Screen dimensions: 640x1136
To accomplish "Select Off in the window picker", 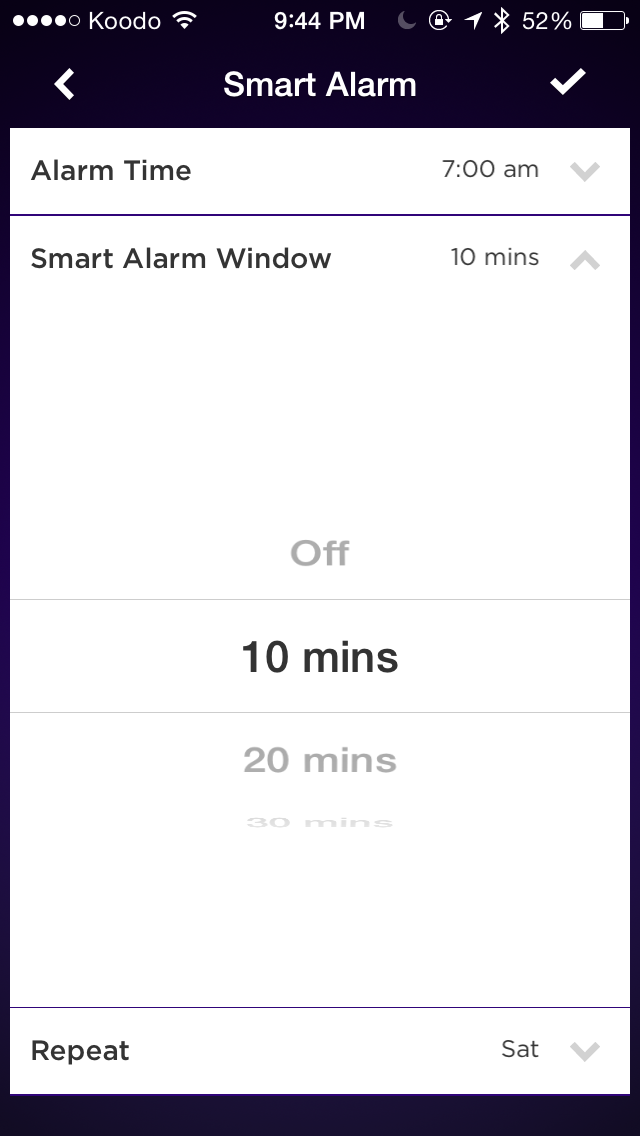I will (320, 554).
